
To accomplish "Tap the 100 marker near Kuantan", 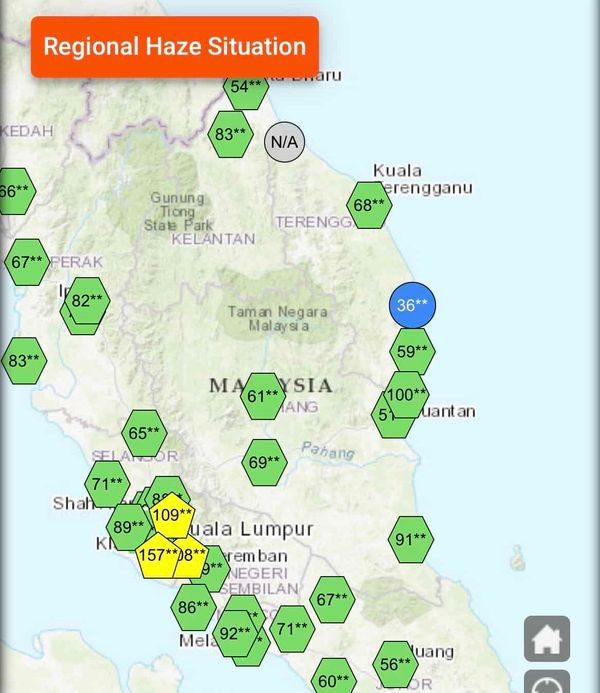I will pos(407,393).
